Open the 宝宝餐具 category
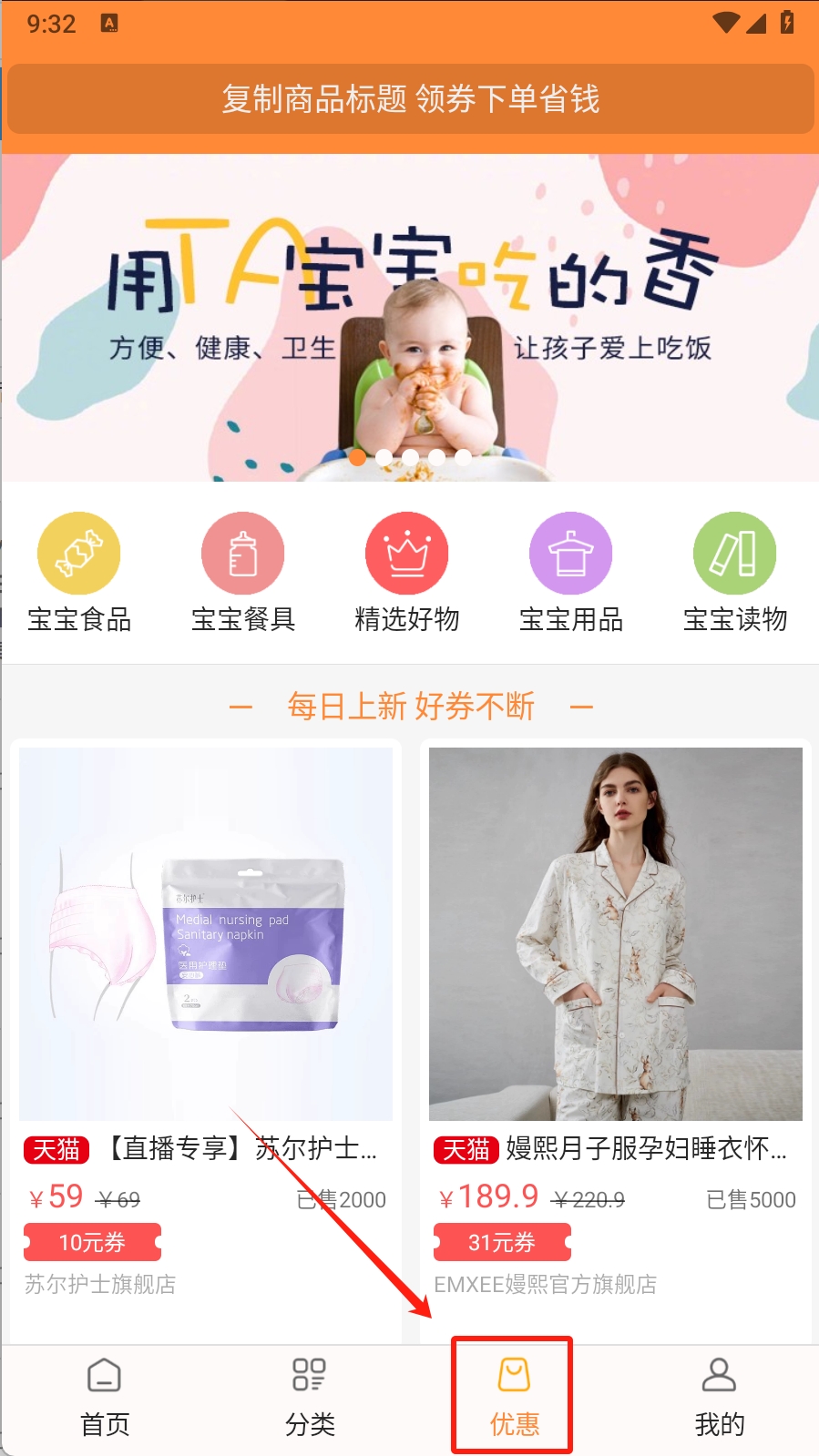 tap(243, 572)
